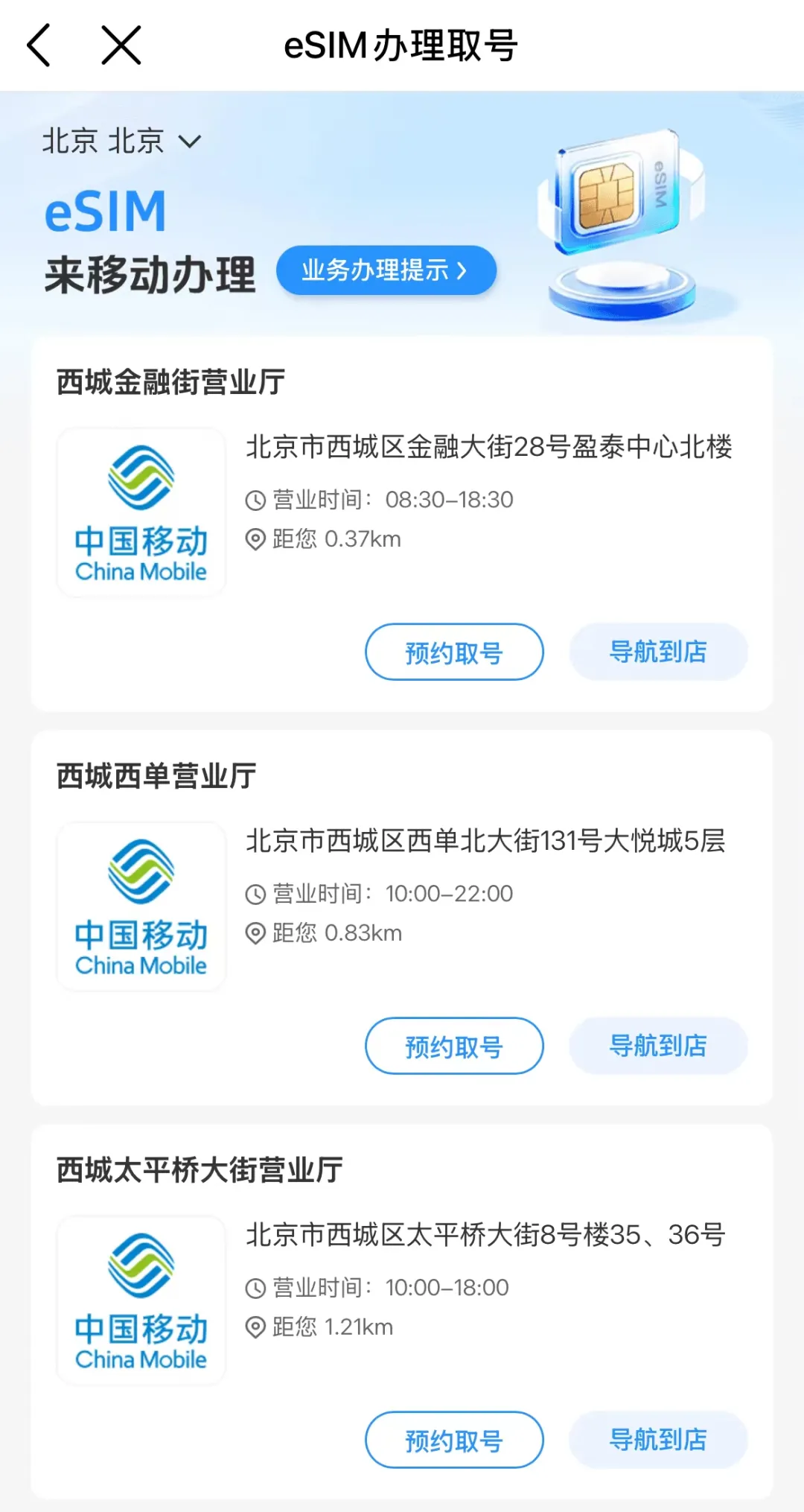
Task: Close the eSIM办理取号 page
Action: (121, 45)
